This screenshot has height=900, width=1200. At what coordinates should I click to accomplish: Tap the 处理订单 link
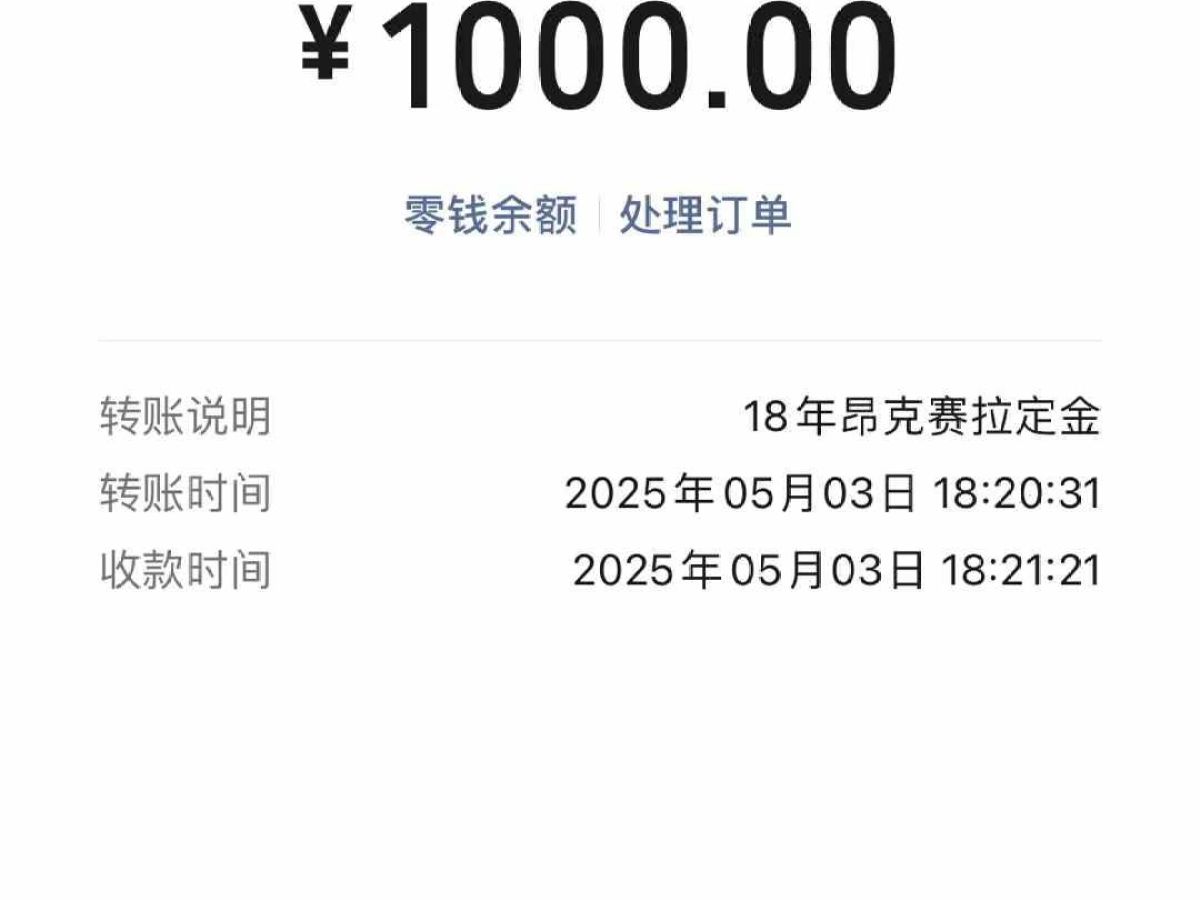point(705,215)
